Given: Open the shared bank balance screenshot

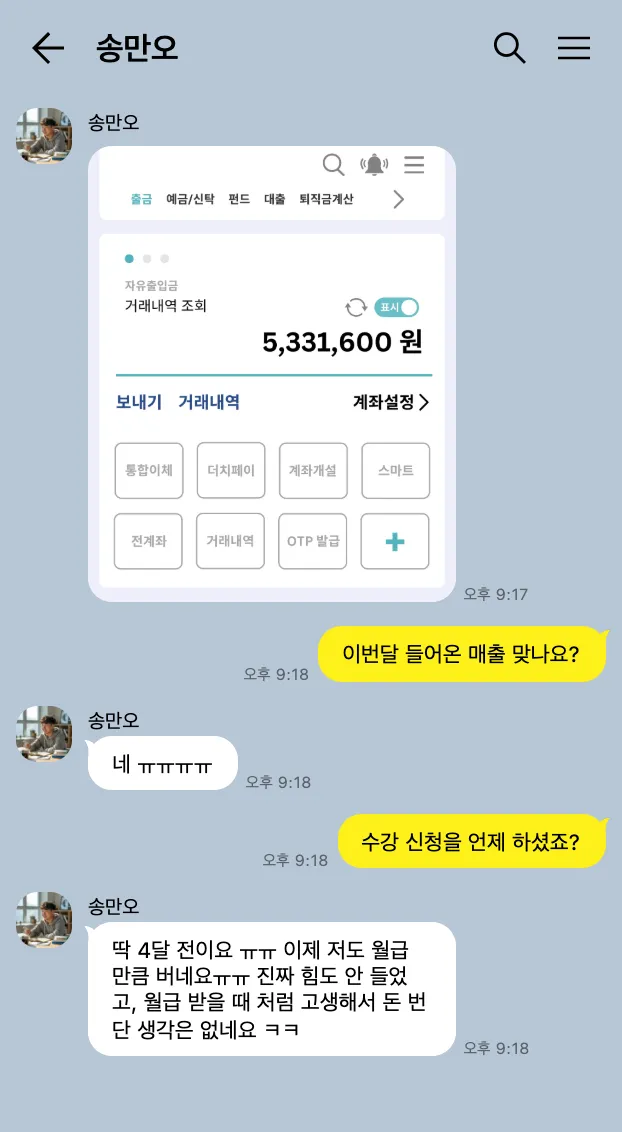Looking at the screenshot, I should [x=271, y=375].
